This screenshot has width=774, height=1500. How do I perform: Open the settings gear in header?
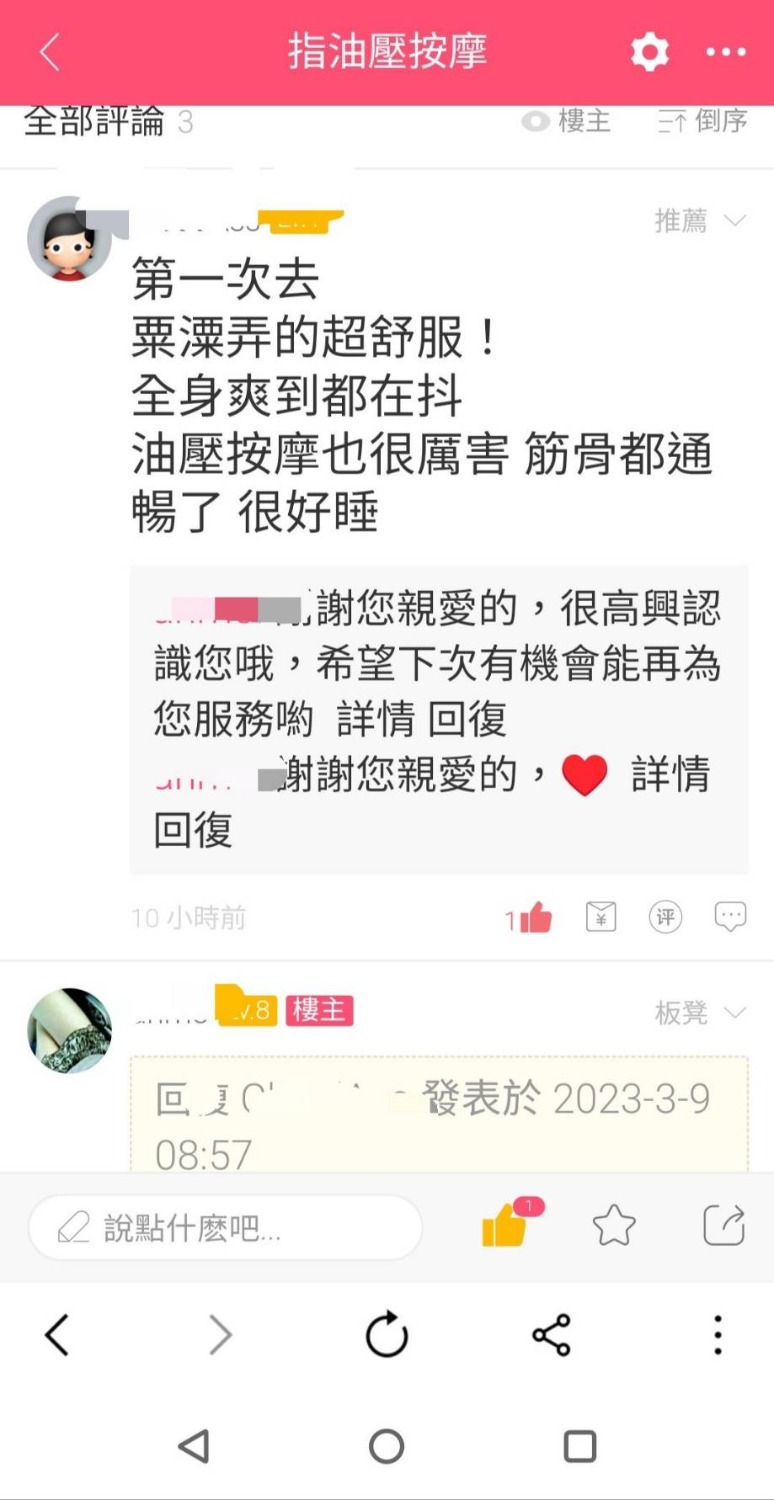coord(649,52)
